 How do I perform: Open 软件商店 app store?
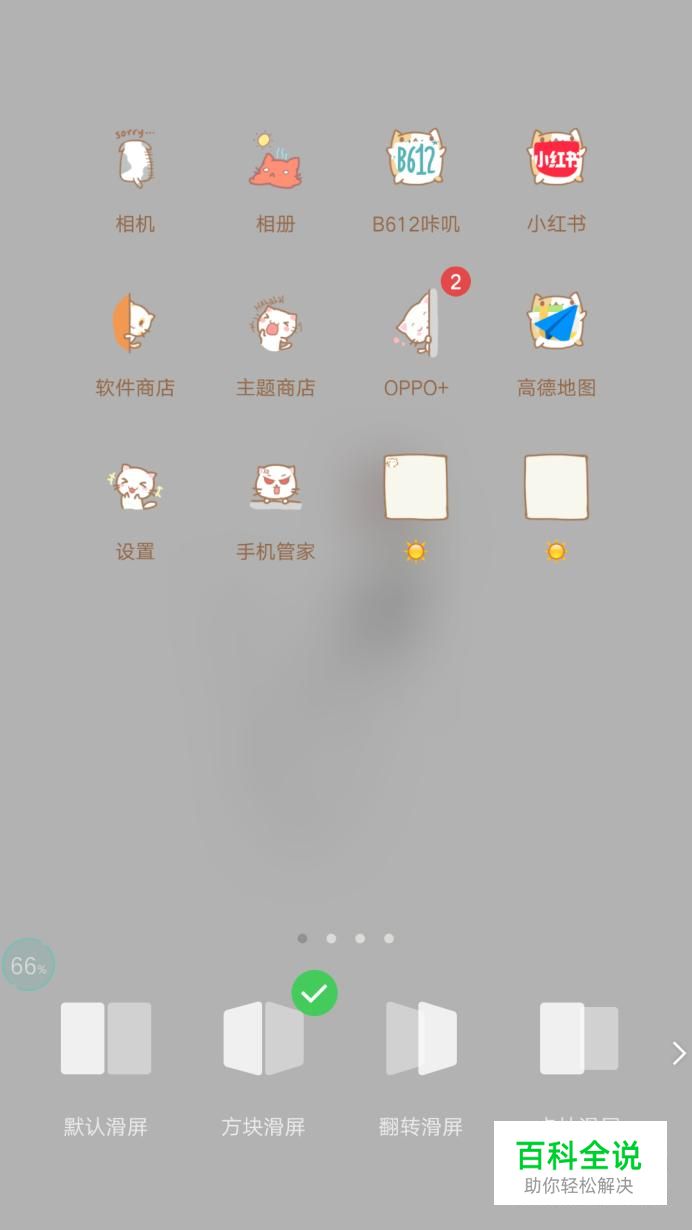(135, 324)
